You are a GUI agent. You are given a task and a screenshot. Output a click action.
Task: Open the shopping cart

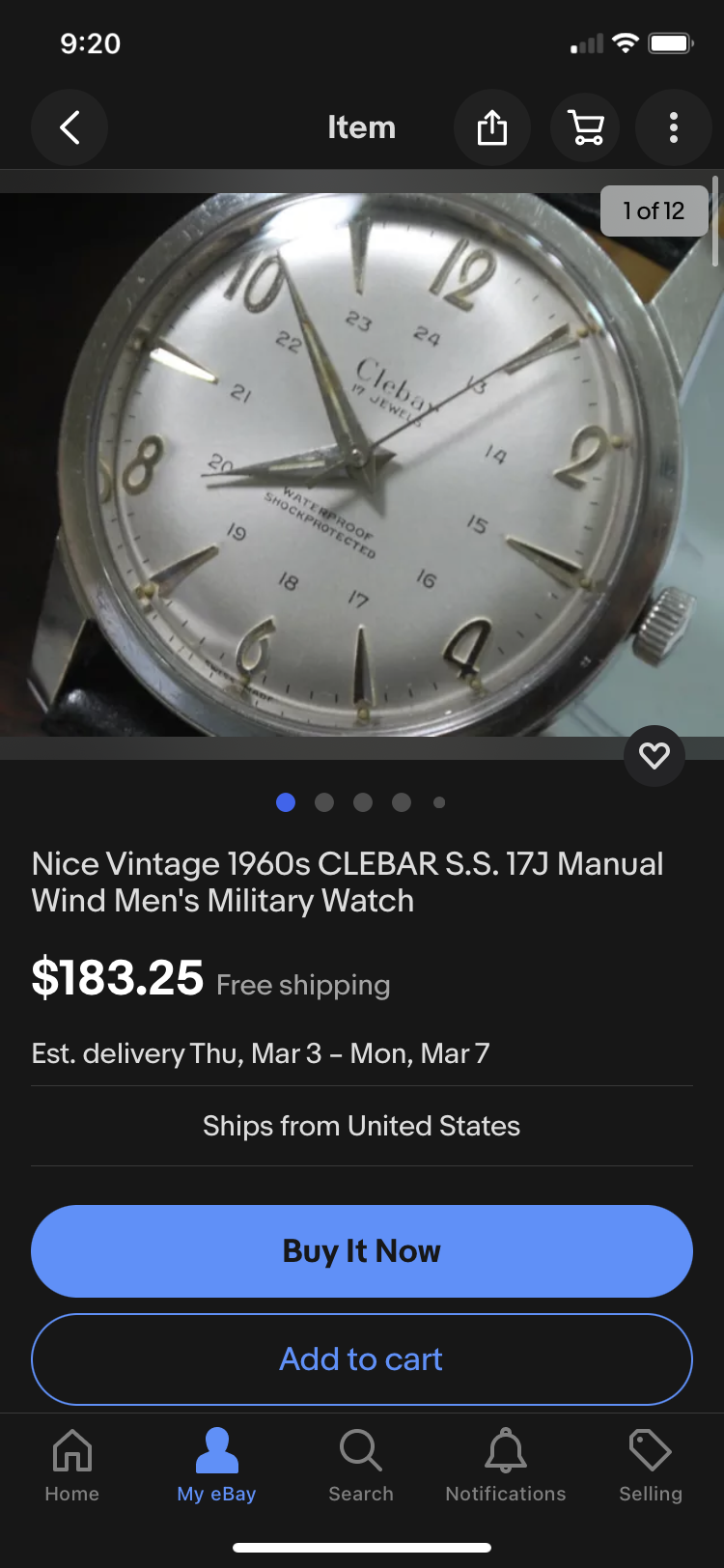point(586,127)
